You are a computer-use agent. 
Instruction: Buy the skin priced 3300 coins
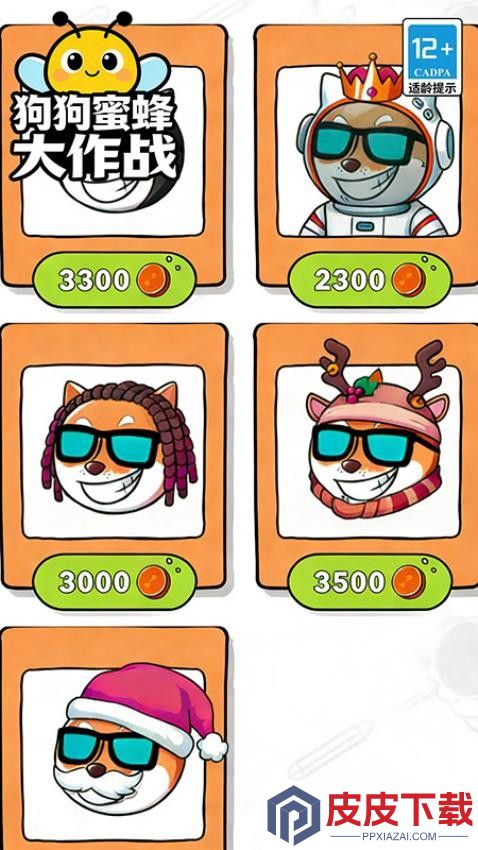[x=114, y=280]
